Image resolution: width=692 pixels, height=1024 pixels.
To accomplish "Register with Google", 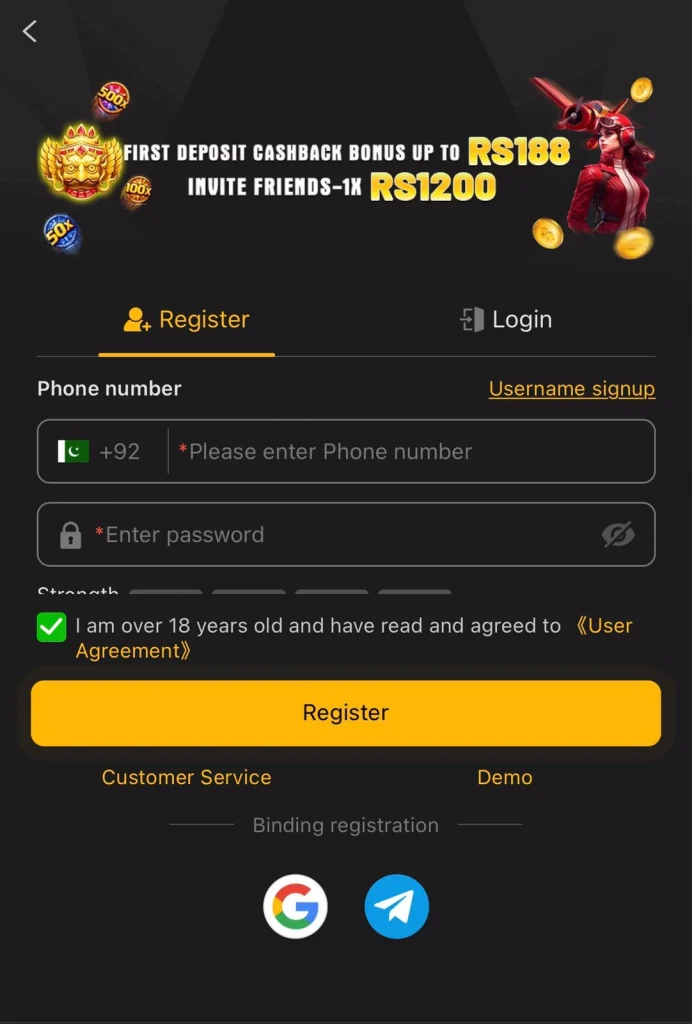I will click(x=295, y=906).
